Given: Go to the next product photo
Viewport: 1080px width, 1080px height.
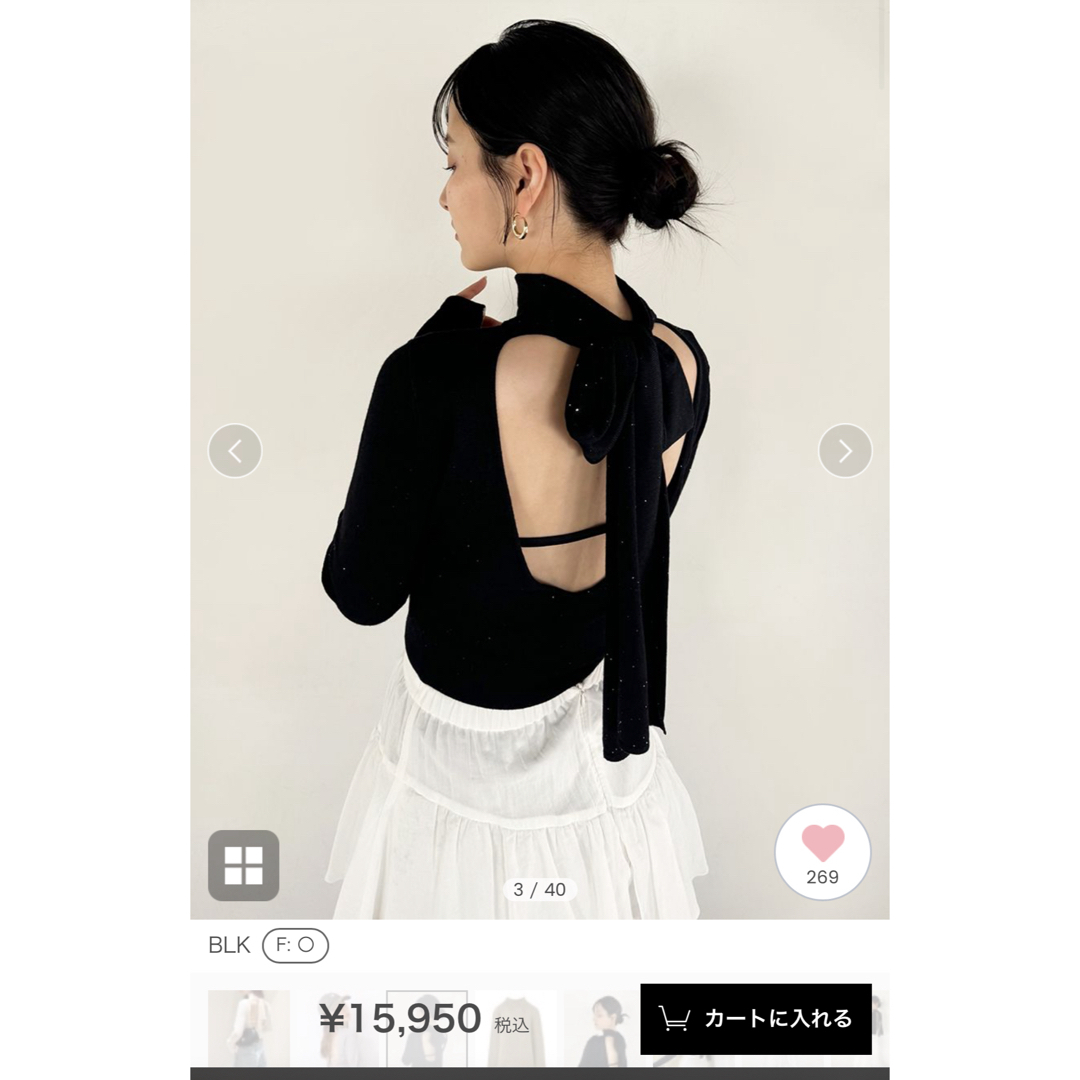Looking at the screenshot, I should point(845,451).
